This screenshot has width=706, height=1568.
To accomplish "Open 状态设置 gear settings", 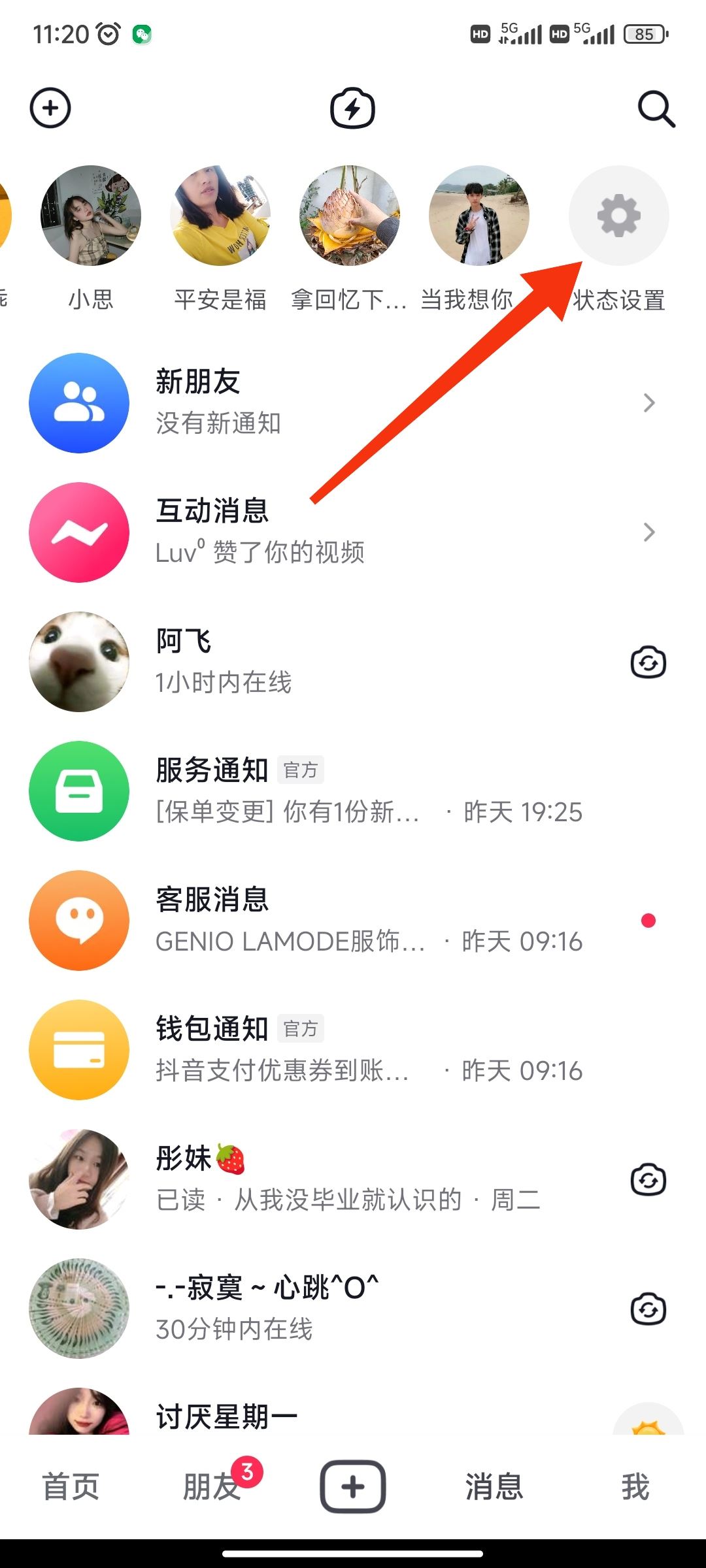I will pos(618,216).
